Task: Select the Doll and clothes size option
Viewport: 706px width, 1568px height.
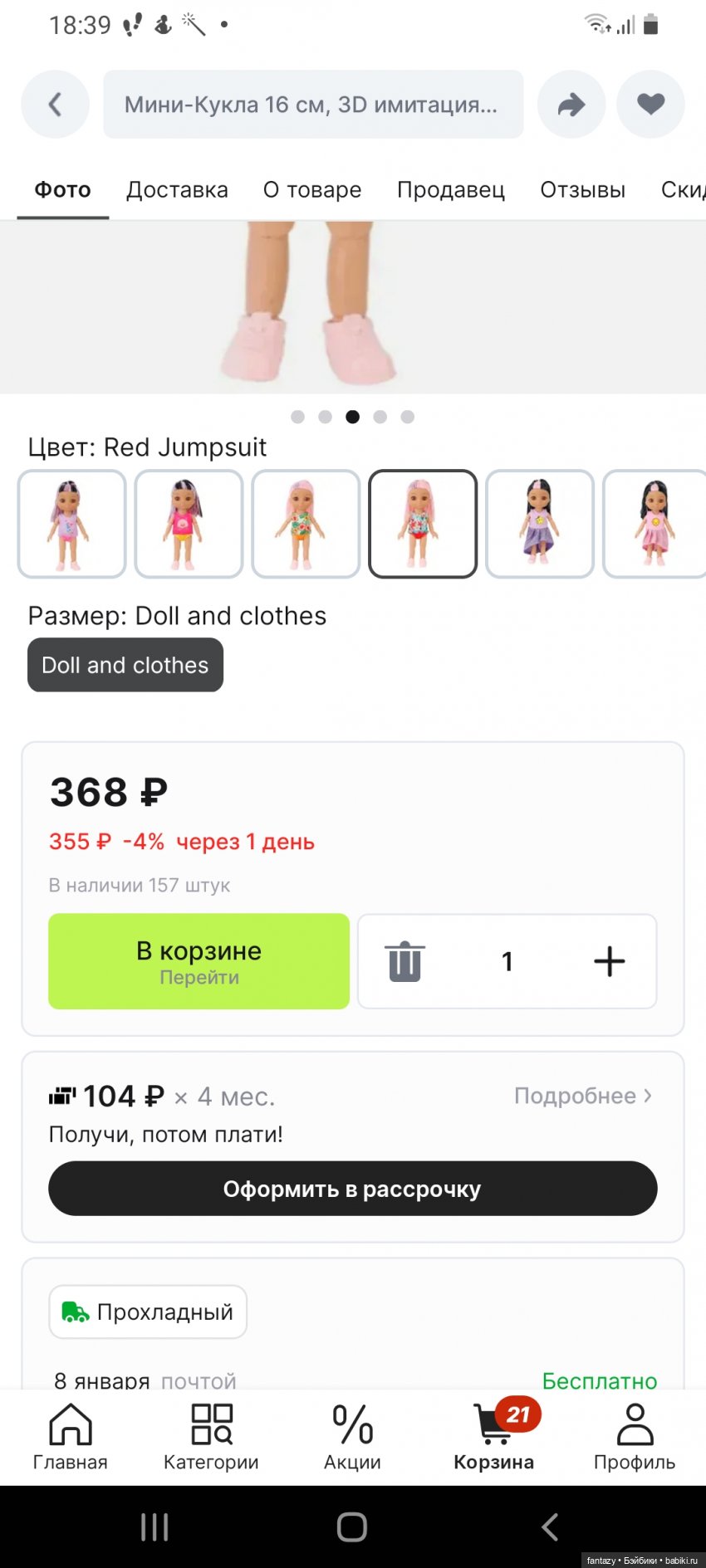Action: pyautogui.click(x=125, y=665)
